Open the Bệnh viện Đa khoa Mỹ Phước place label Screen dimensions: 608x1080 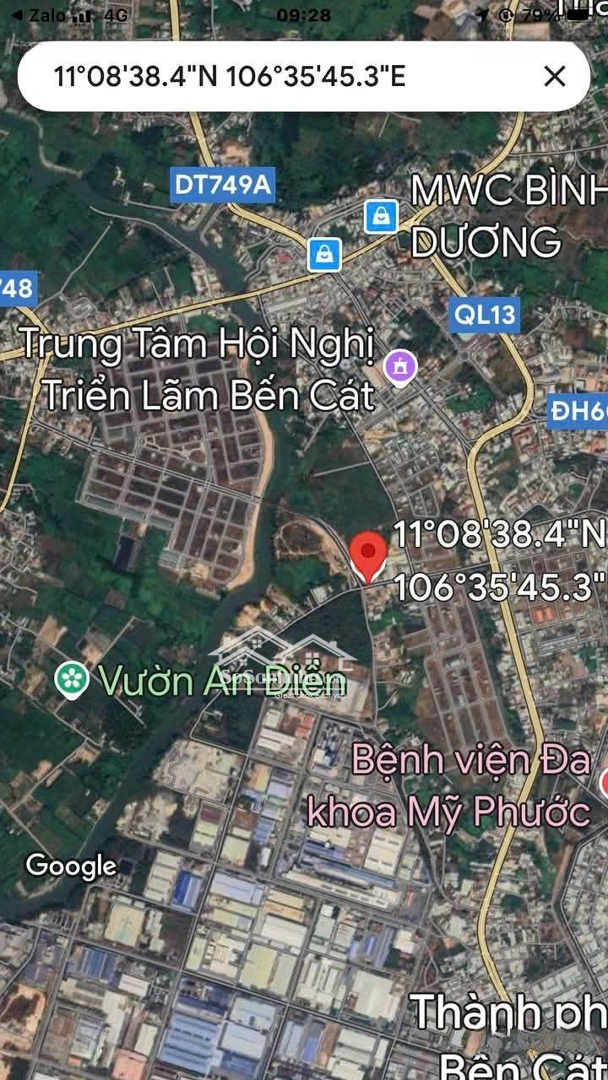click(x=449, y=787)
